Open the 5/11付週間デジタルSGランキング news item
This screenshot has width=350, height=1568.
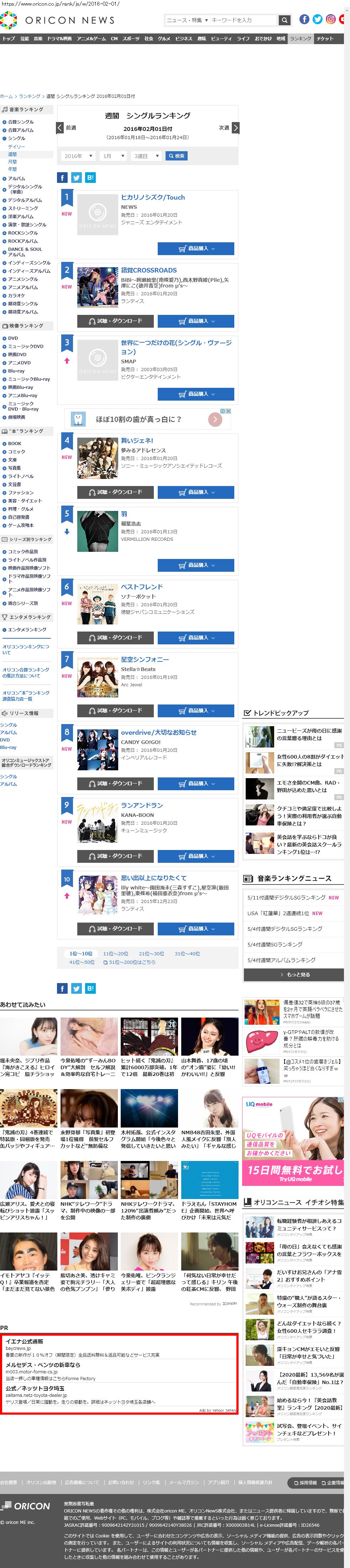pos(286,897)
